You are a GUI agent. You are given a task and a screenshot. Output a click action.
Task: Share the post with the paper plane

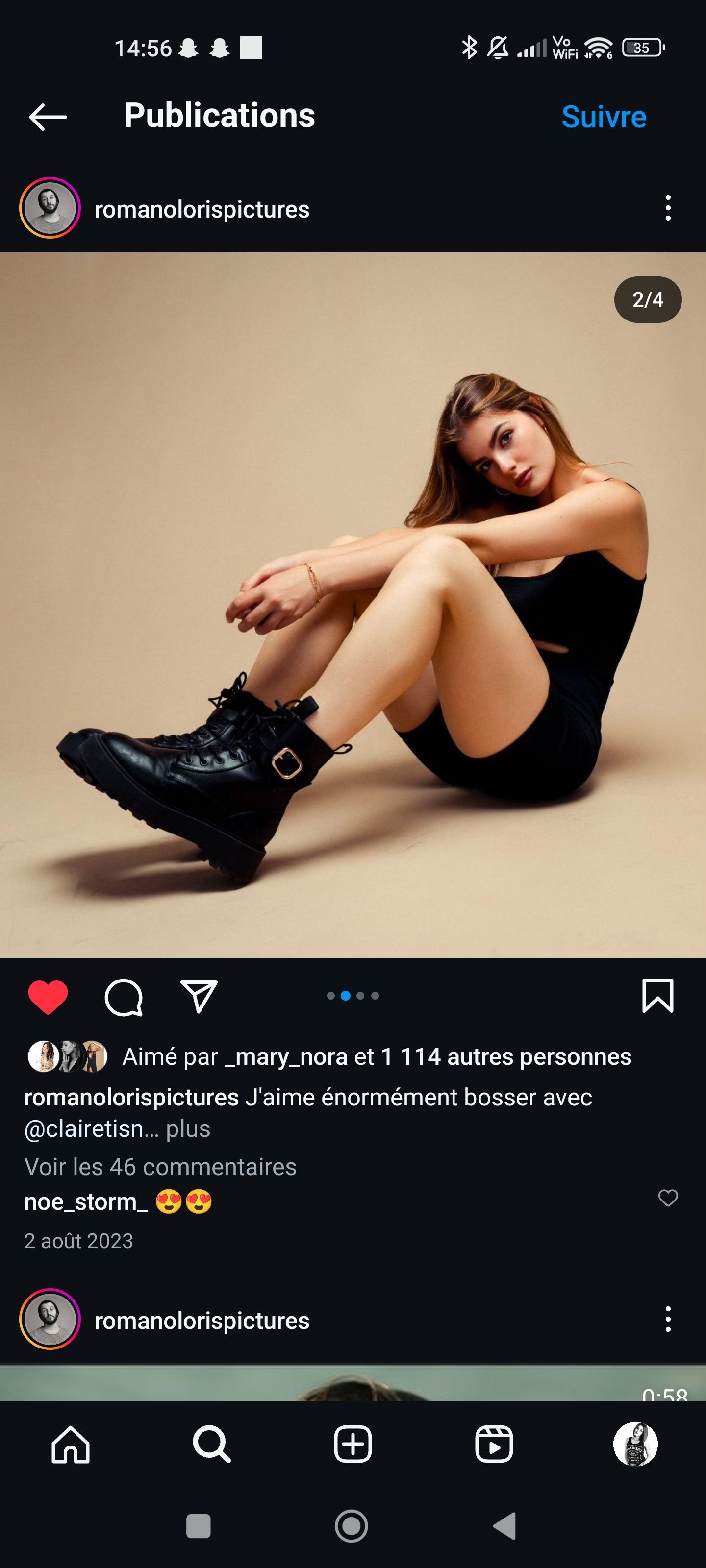pyautogui.click(x=199, y=997)
